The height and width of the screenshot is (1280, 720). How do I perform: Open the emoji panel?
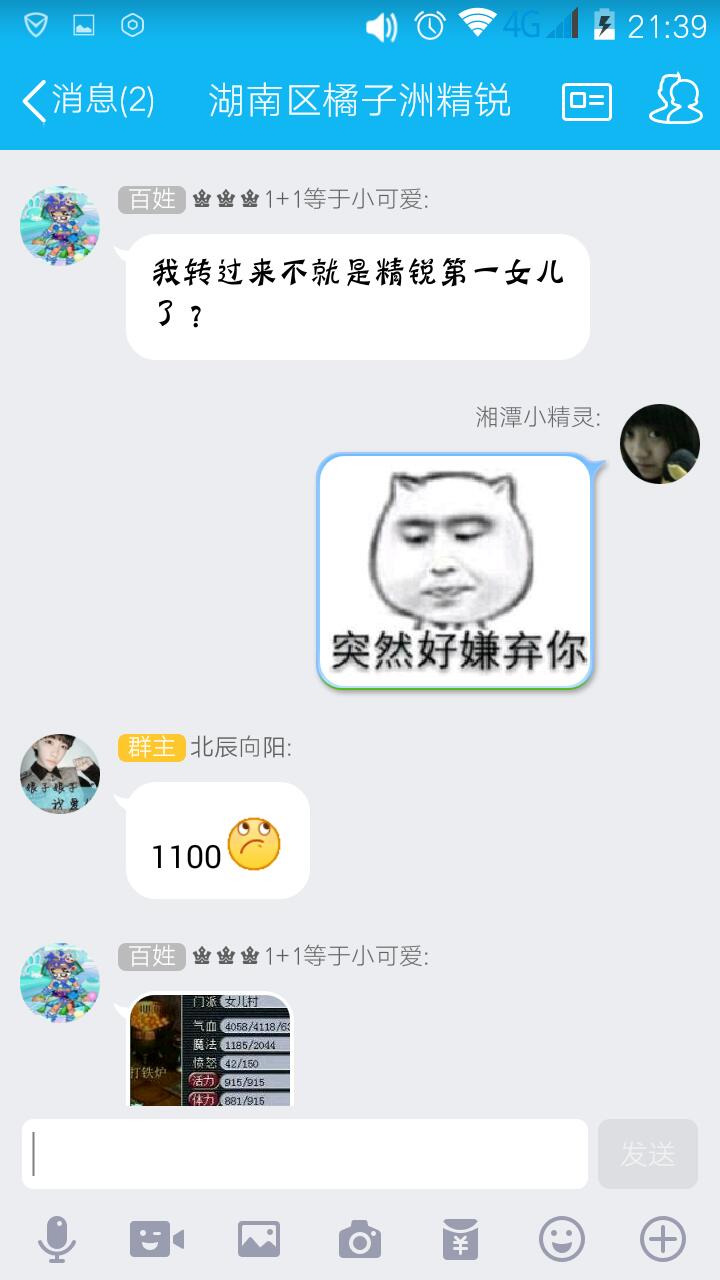(x=562, y=1240)
